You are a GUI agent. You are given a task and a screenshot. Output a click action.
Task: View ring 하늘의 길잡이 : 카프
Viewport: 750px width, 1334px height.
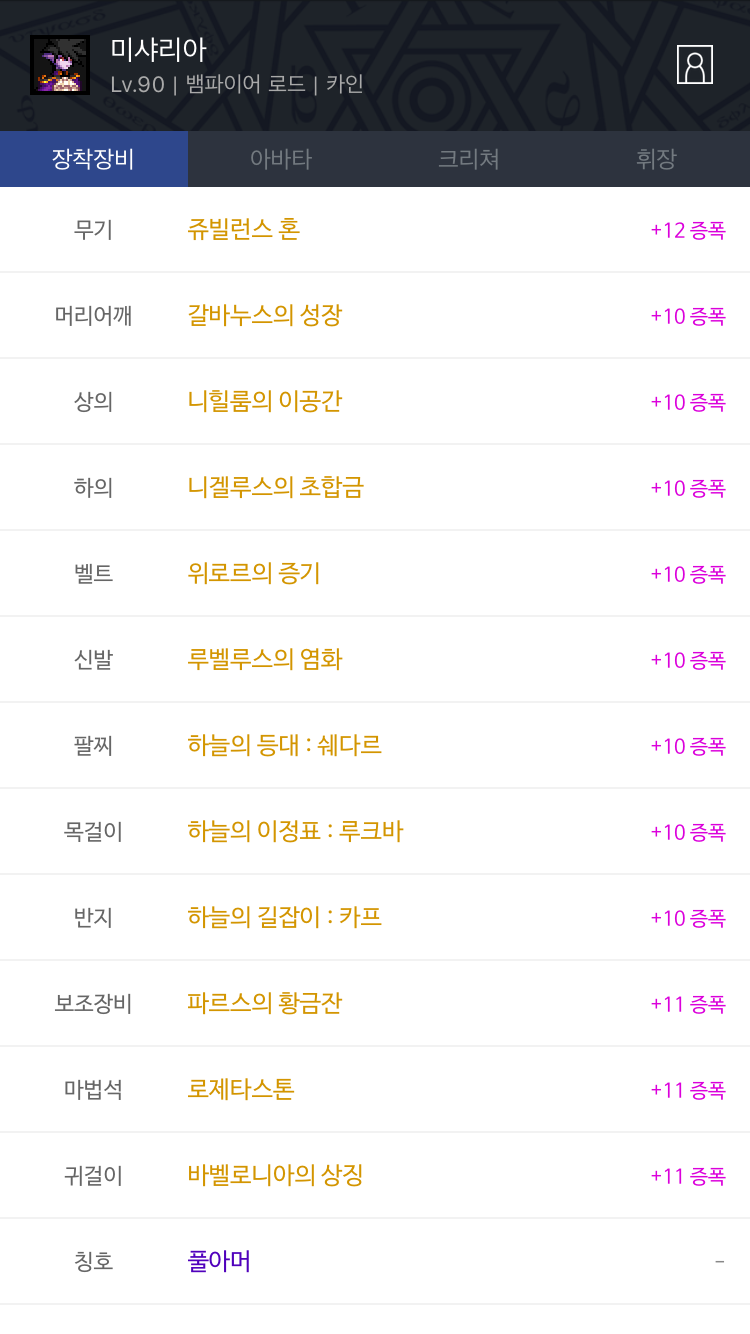point(375,918)
